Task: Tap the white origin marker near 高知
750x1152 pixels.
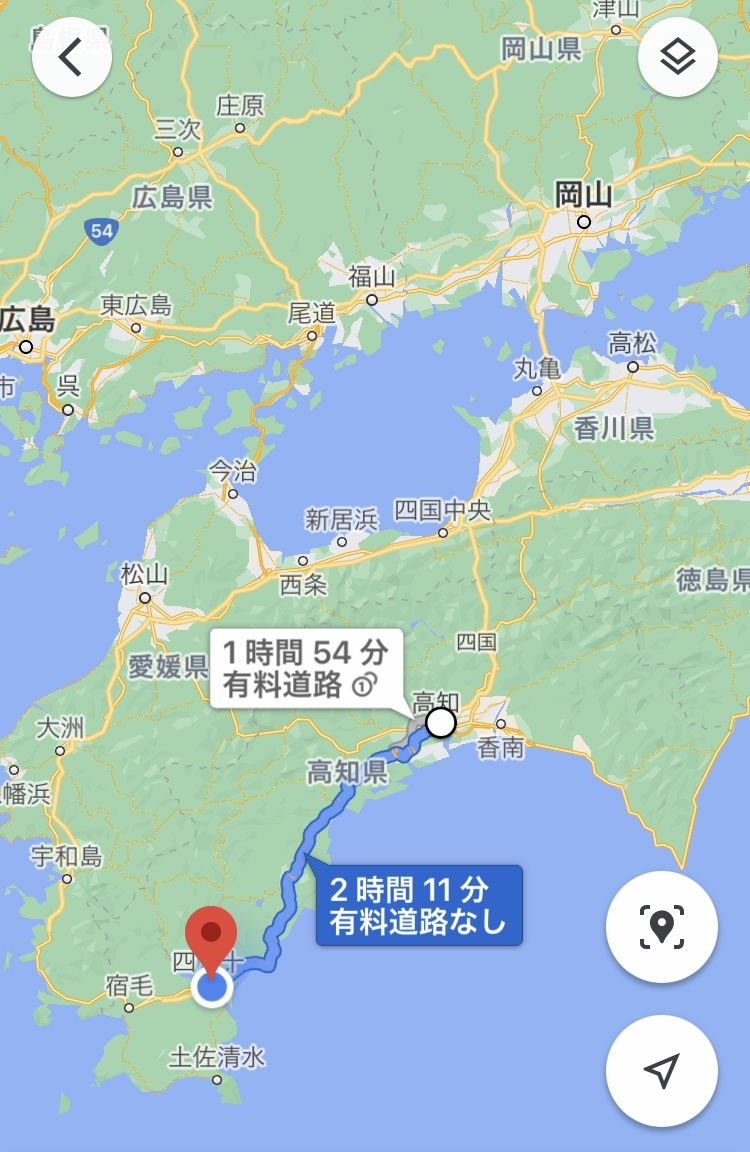Action: [x=440, y=722]
